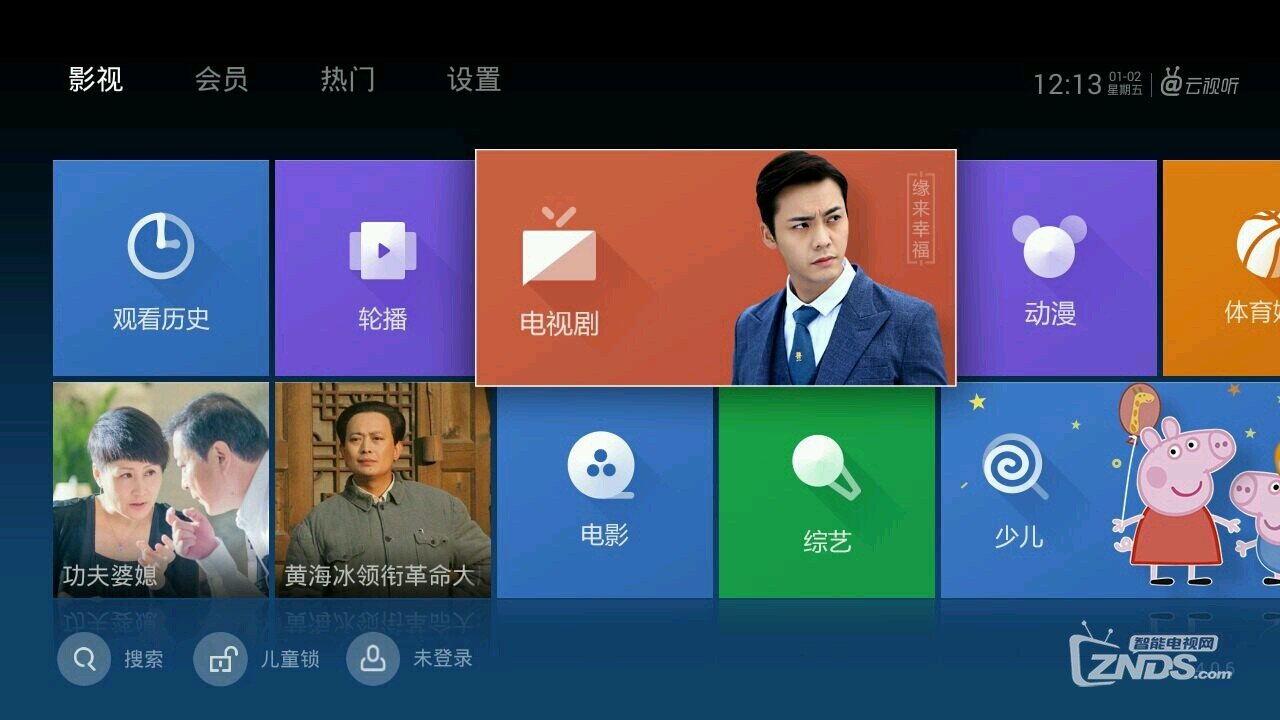Screen dimensions: 1280x720
Task: Open the 体育 category tile
Action: click(x=1222, y=268)
